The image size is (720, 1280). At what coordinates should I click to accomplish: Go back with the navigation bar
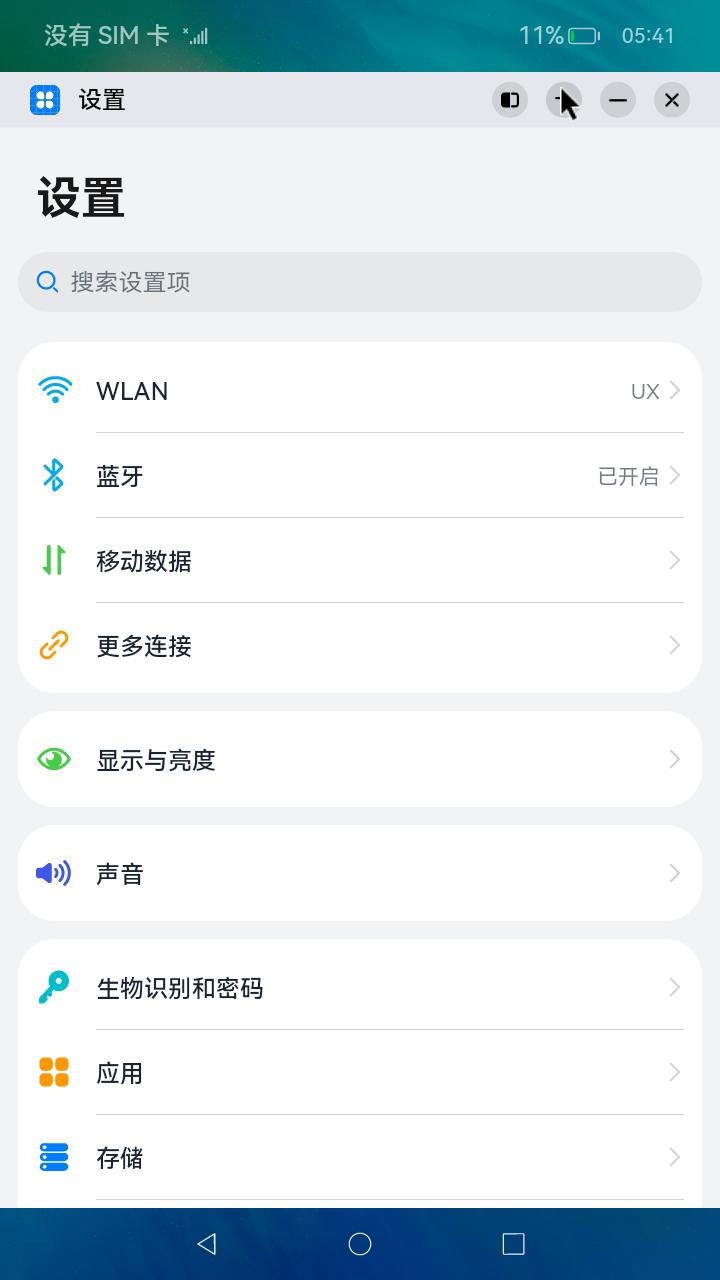tap(207, 1244)
